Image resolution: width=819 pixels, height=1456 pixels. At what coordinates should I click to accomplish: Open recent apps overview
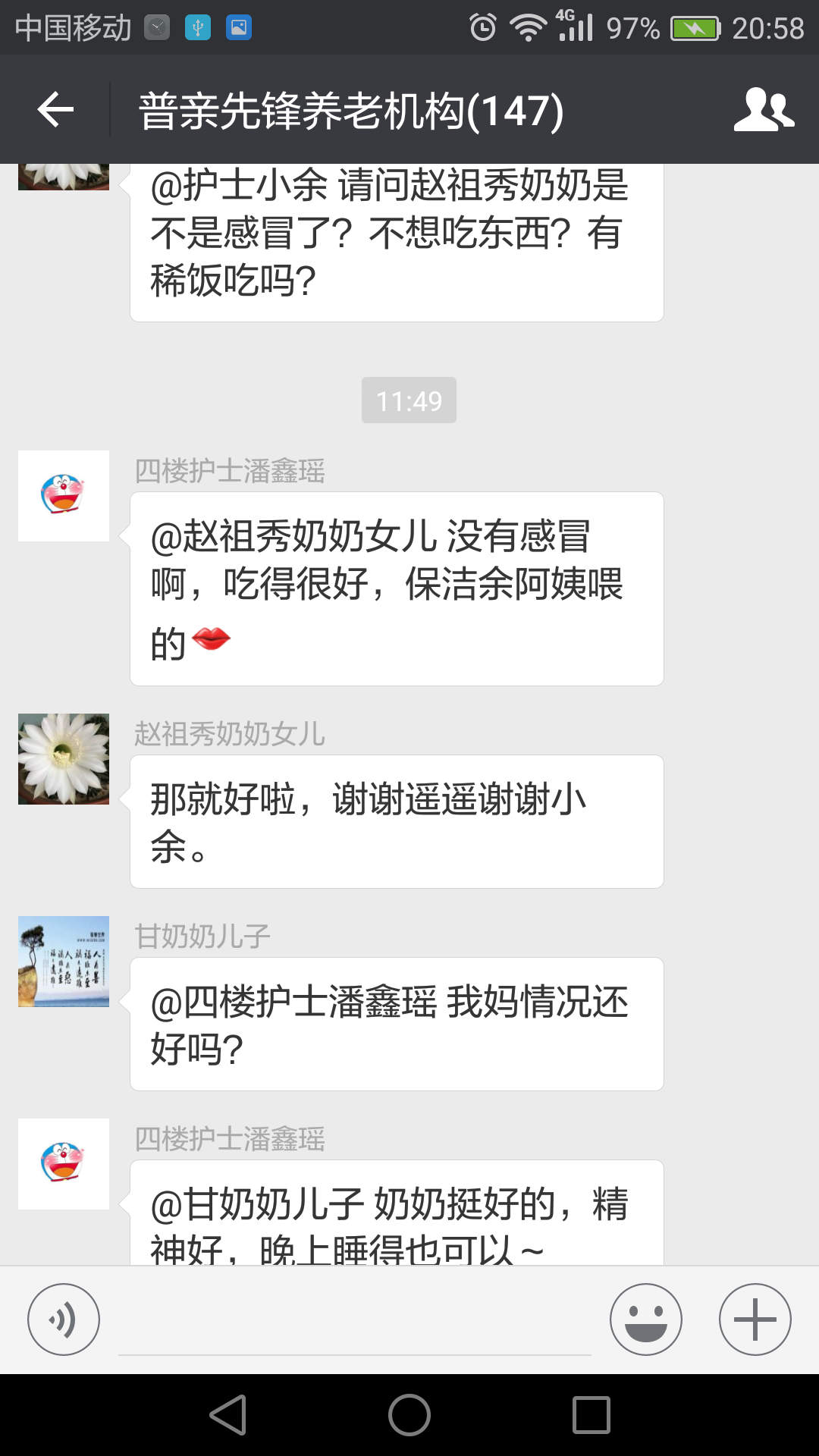(591, 1415)
